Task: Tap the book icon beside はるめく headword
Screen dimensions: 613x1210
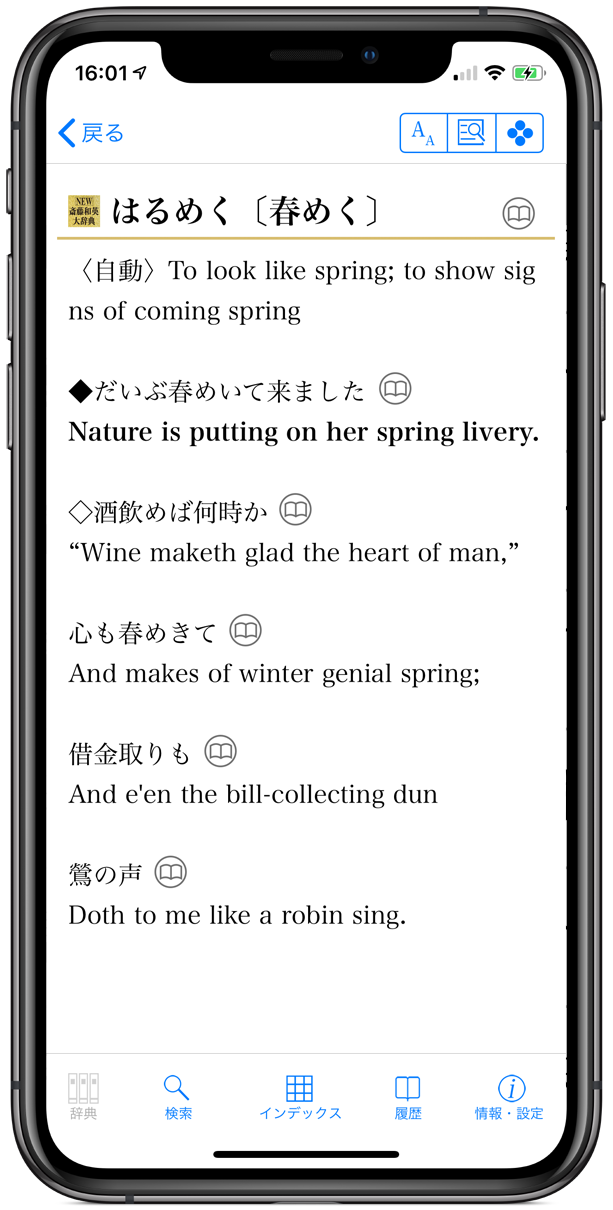Action: [518, 213]
